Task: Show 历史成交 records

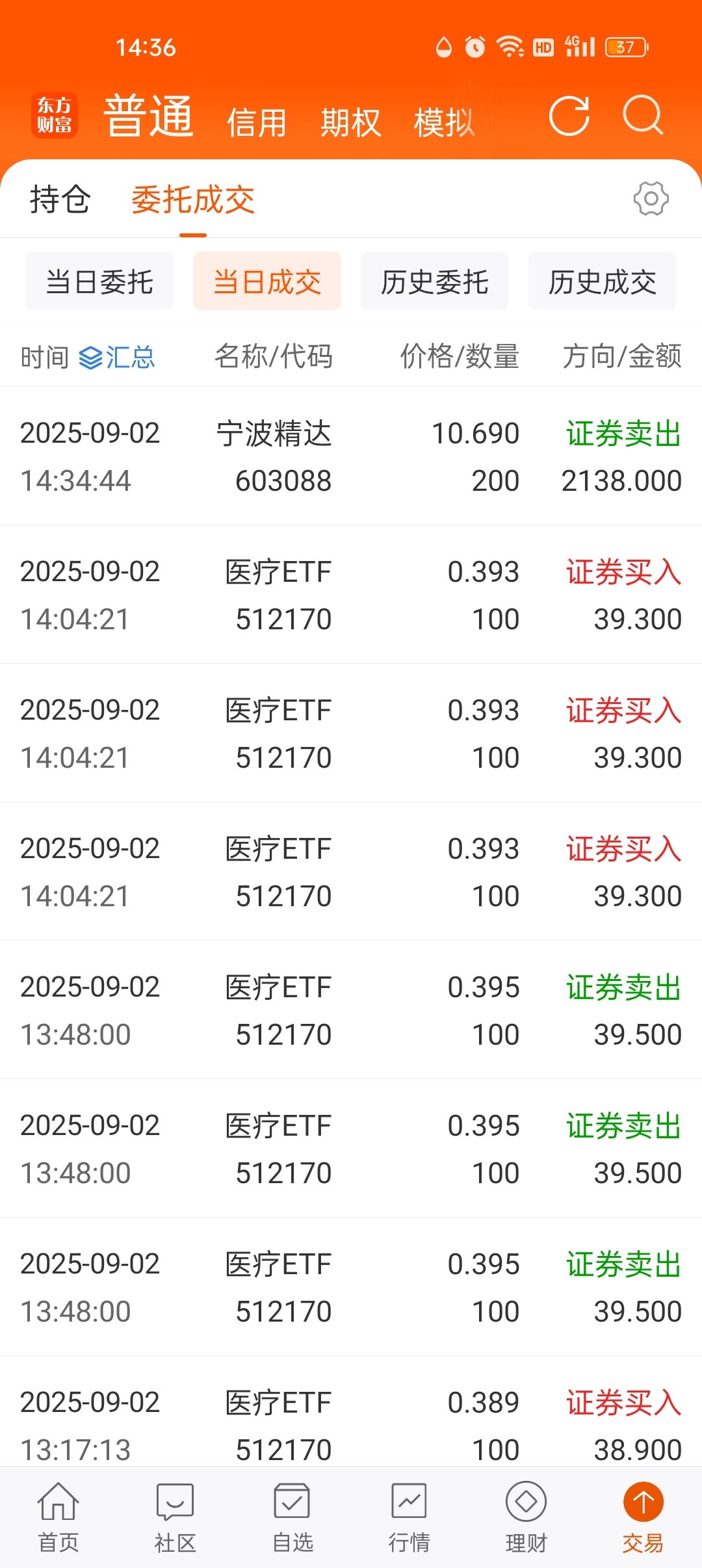Action: point(603,281)
